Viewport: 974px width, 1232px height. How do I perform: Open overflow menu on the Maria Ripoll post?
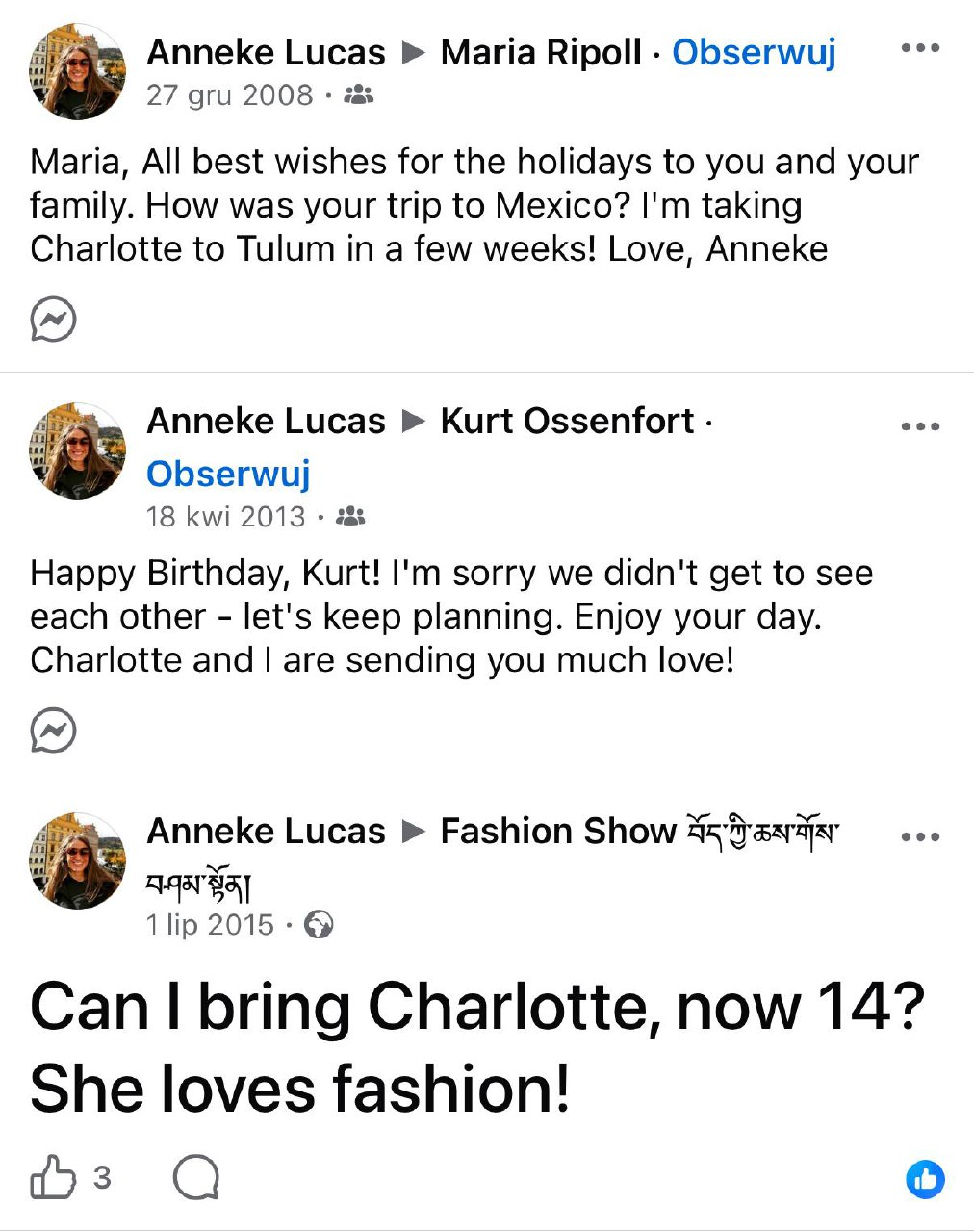click(919, 48)
